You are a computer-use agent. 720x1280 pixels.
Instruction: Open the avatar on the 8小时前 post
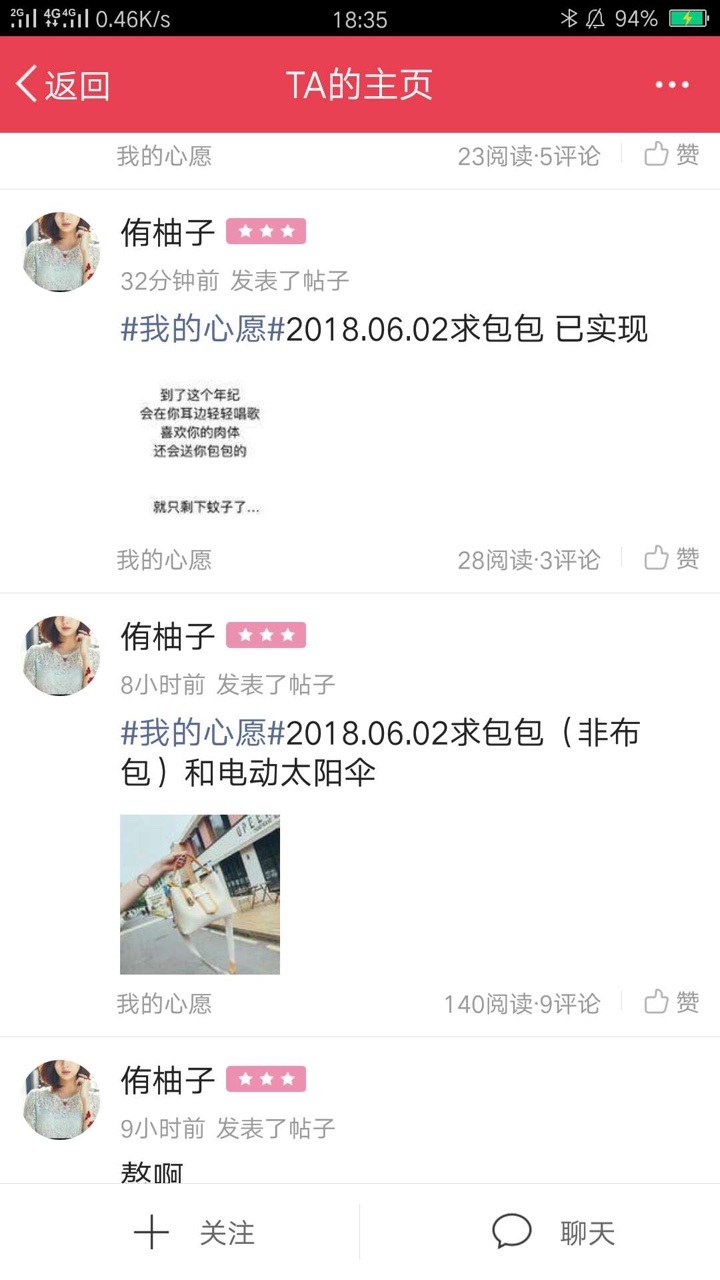[x=62, y=656]
